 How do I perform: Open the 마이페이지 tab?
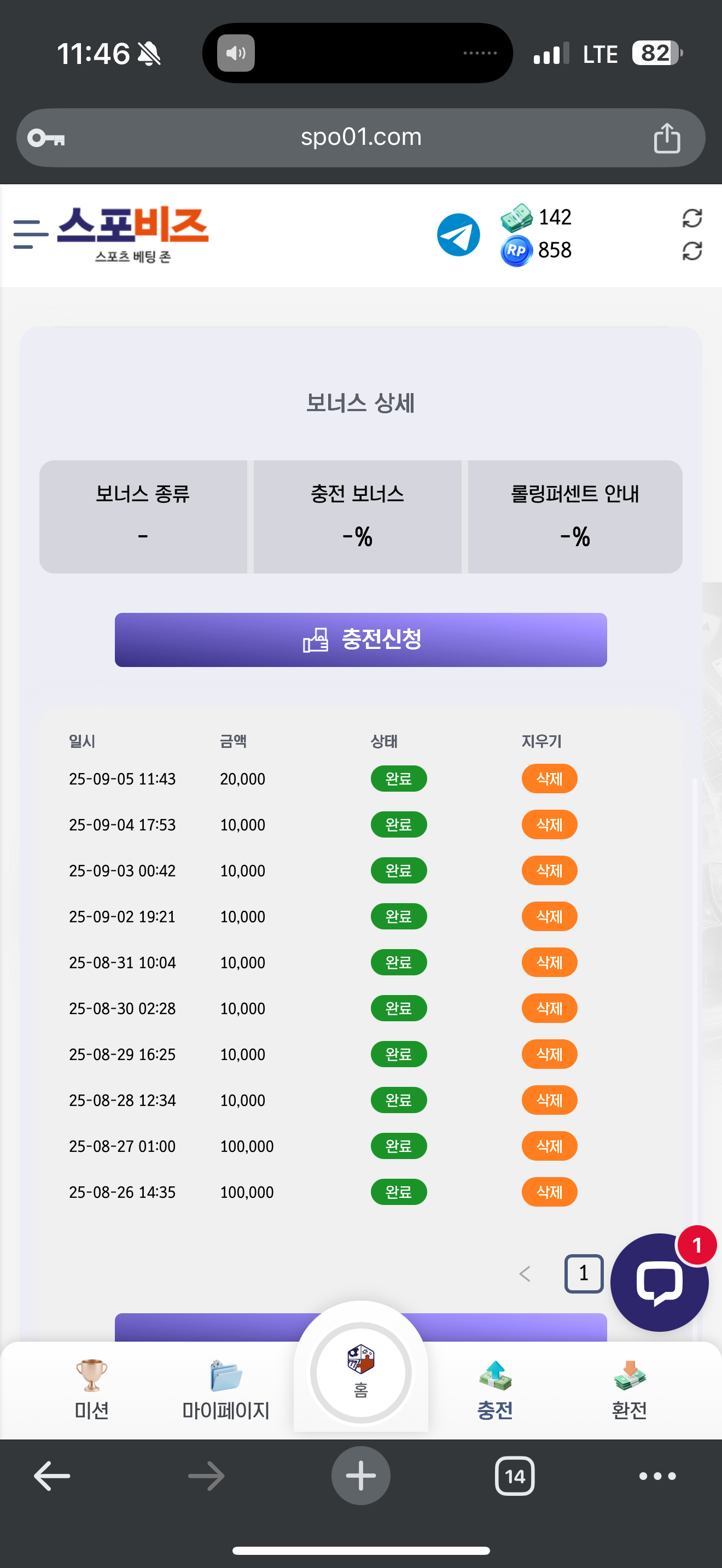[225, 1390]
